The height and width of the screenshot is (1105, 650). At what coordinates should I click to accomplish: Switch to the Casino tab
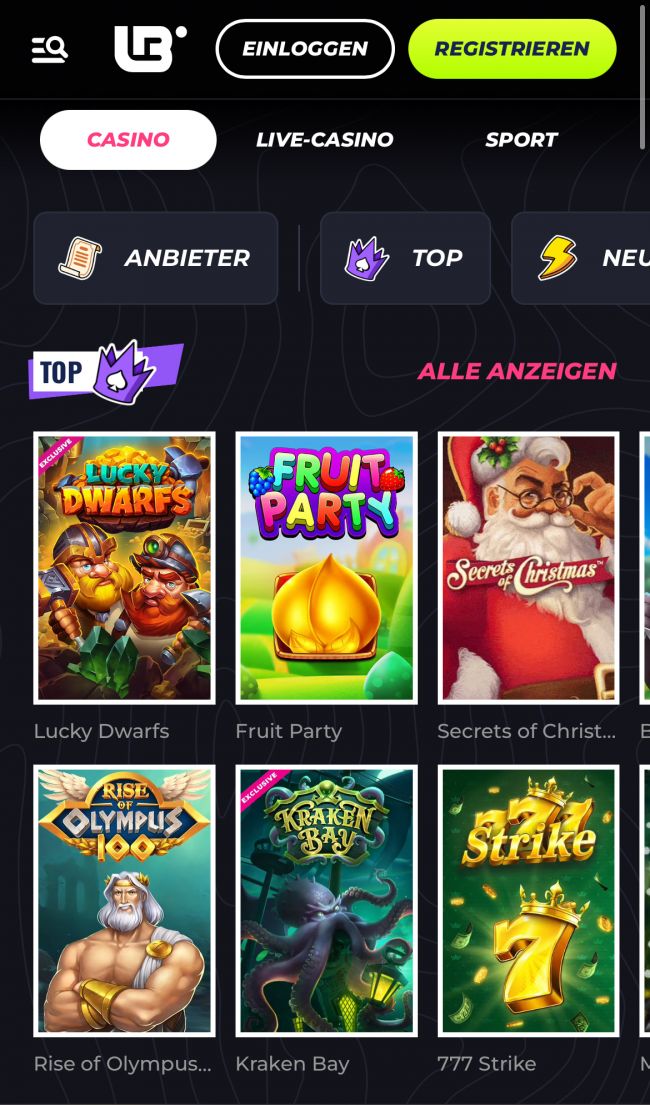click(128, 140)
